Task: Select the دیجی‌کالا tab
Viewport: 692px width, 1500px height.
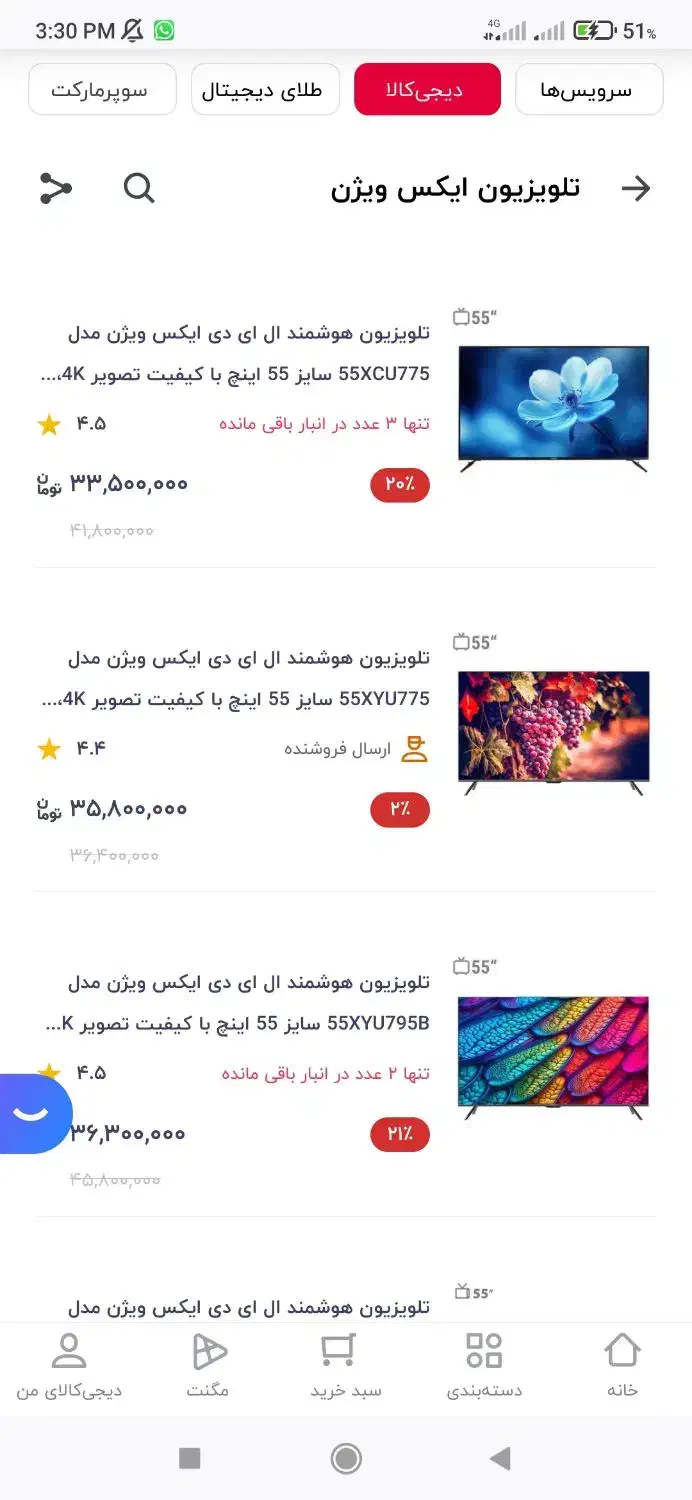Action: click(427, 90)
